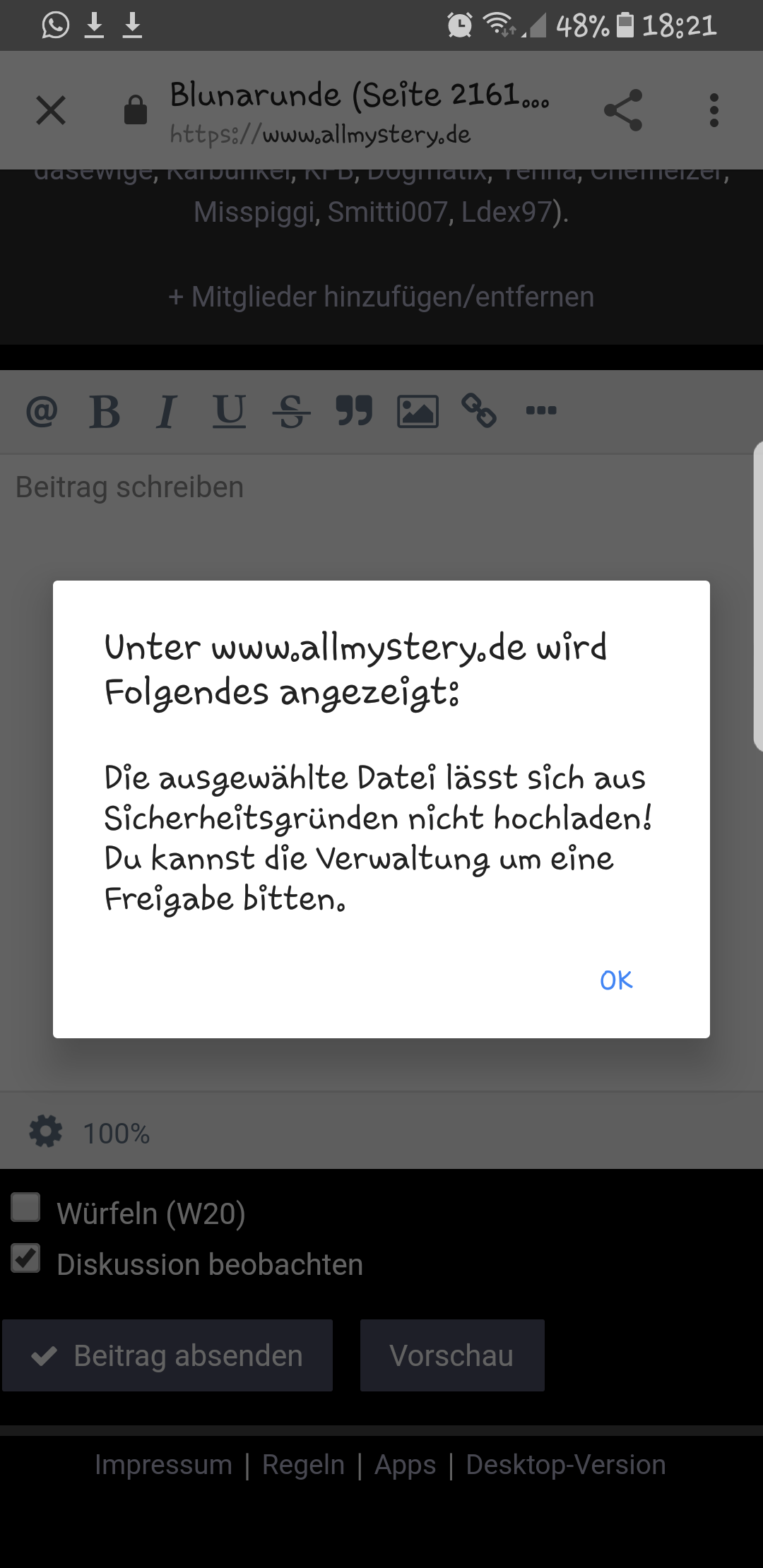Apply italic formatting

click(167, 411)
